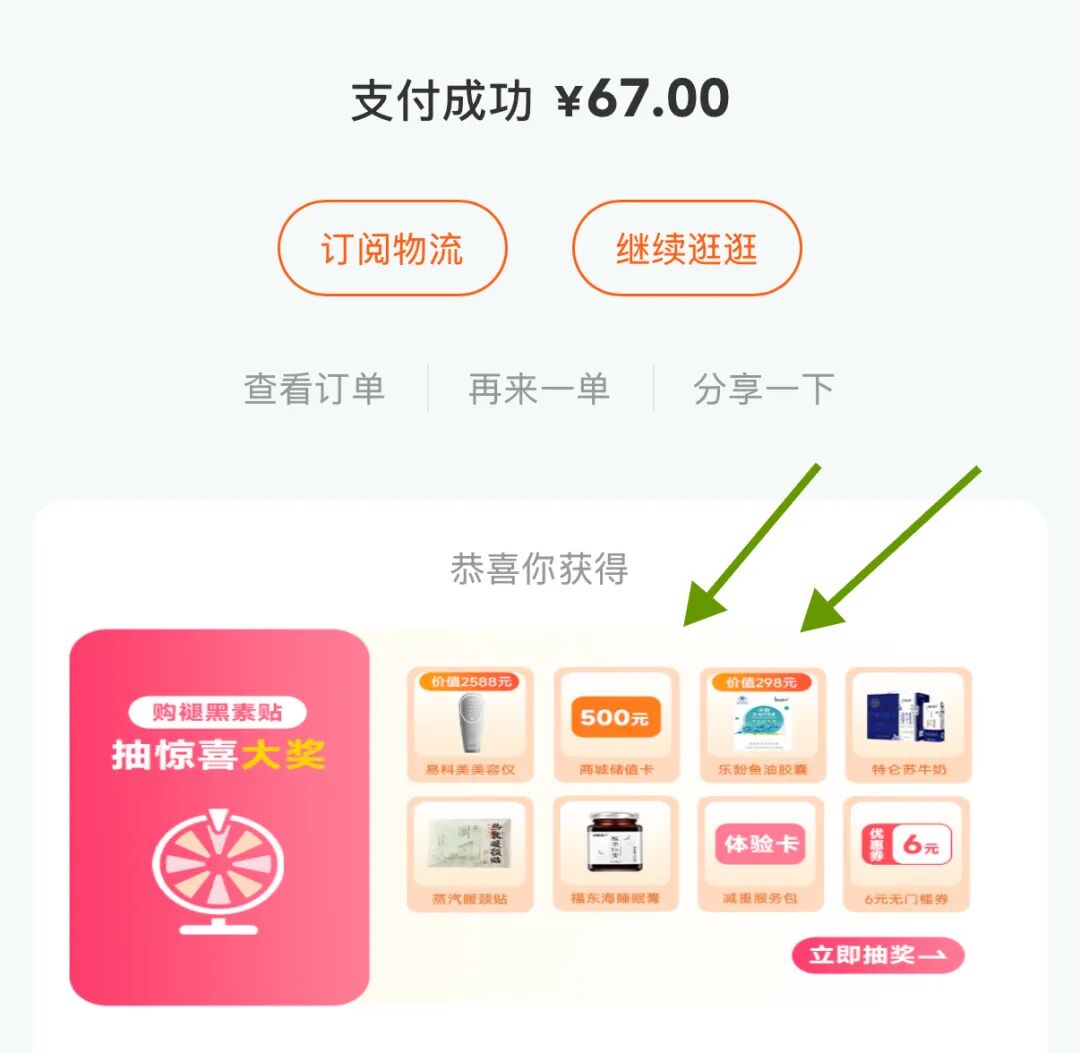Open 查看订单 to view the order
The height and width of the screenshot is (1053, 1080).
pos(314,389)
